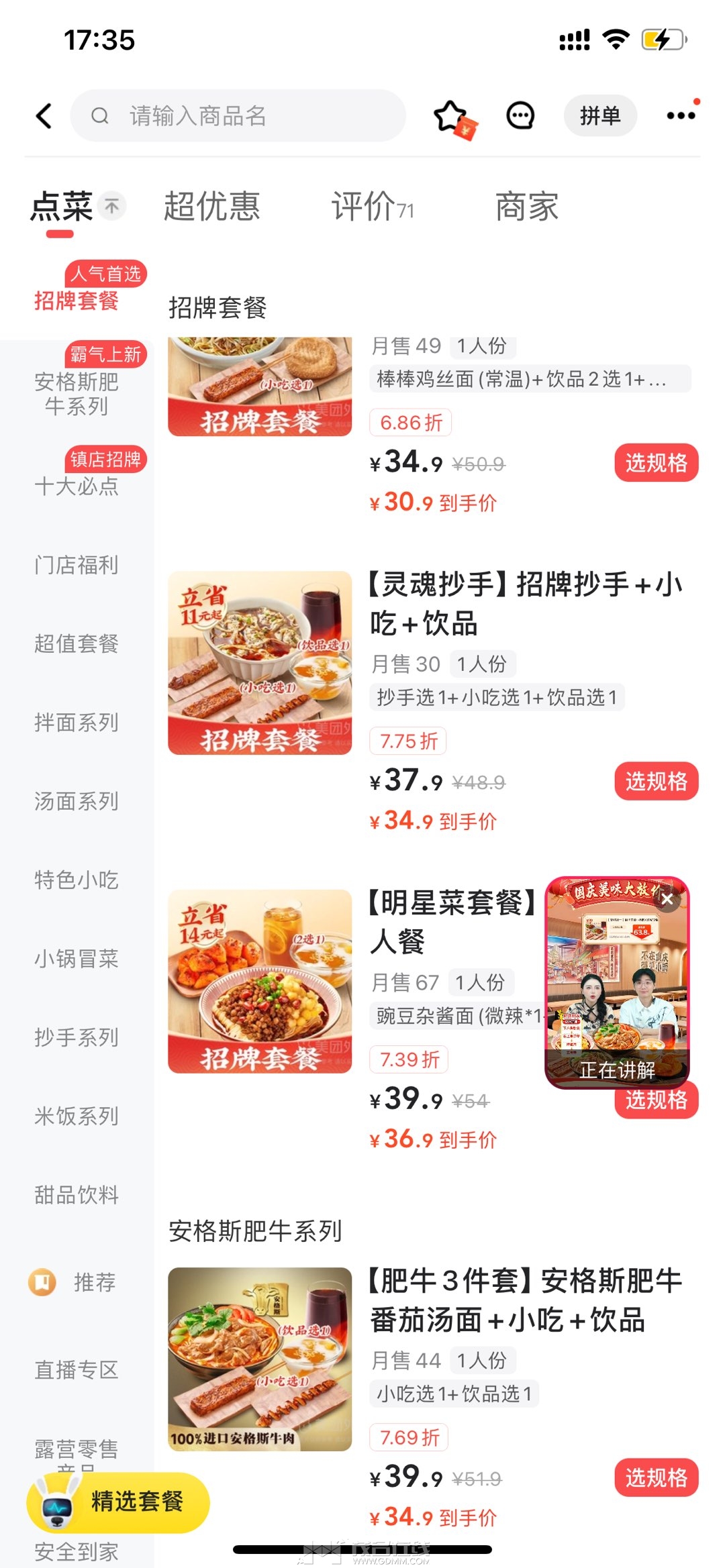This screenshot has height=1568, width=725.
Task: Open the 精选套餐 floating button
Action: 119,1502
